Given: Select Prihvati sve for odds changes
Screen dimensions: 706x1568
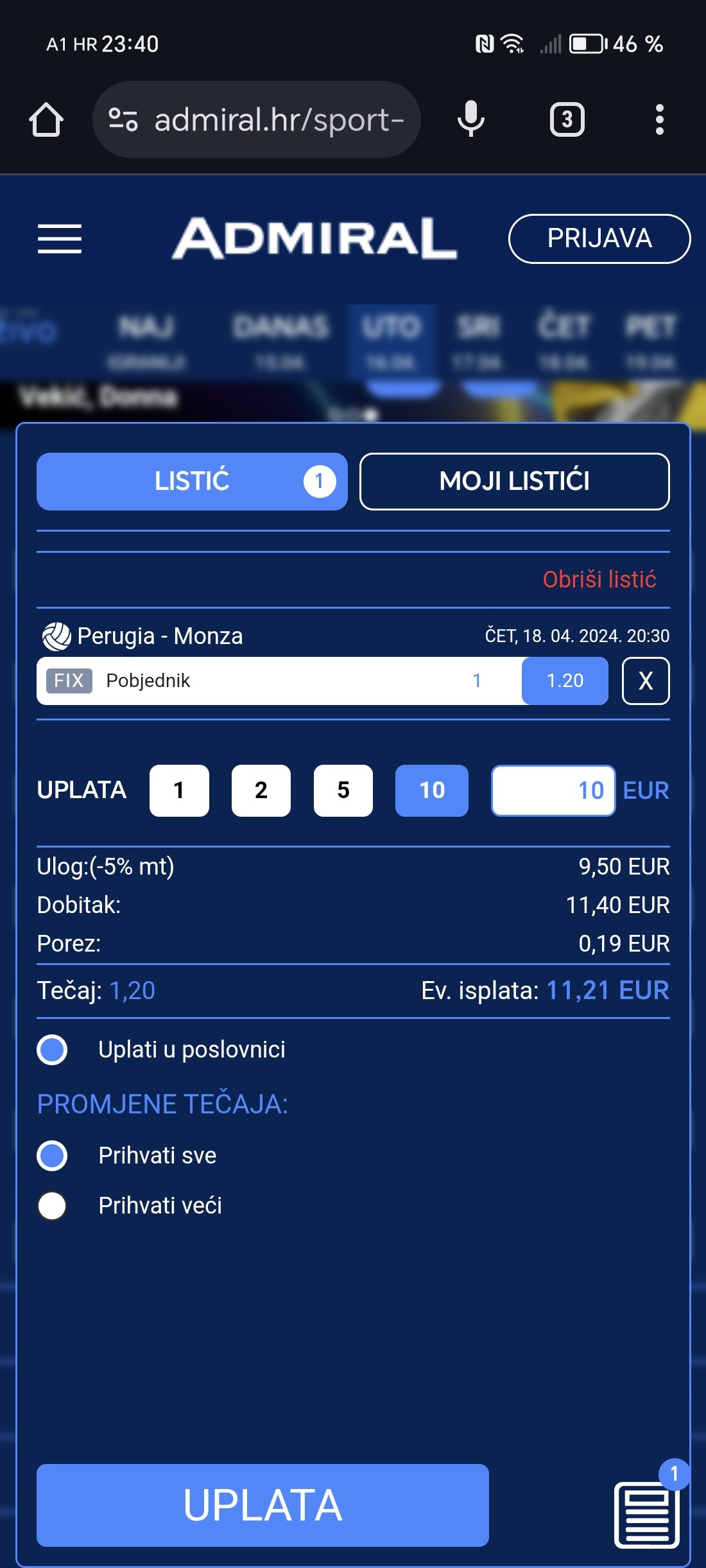Looking at the screenshot, I should coord(52,1156).
